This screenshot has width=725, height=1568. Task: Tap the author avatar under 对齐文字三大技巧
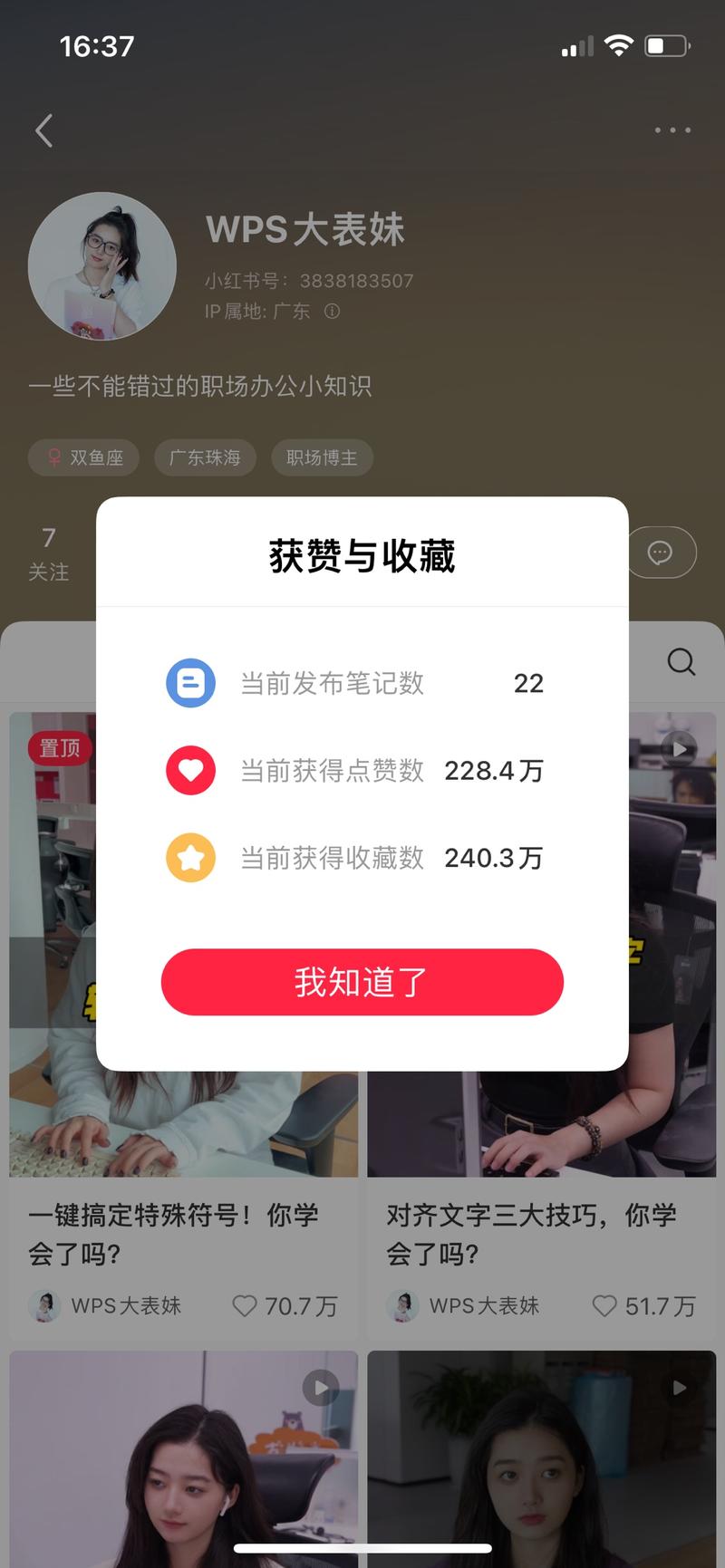coord(404,1306)
